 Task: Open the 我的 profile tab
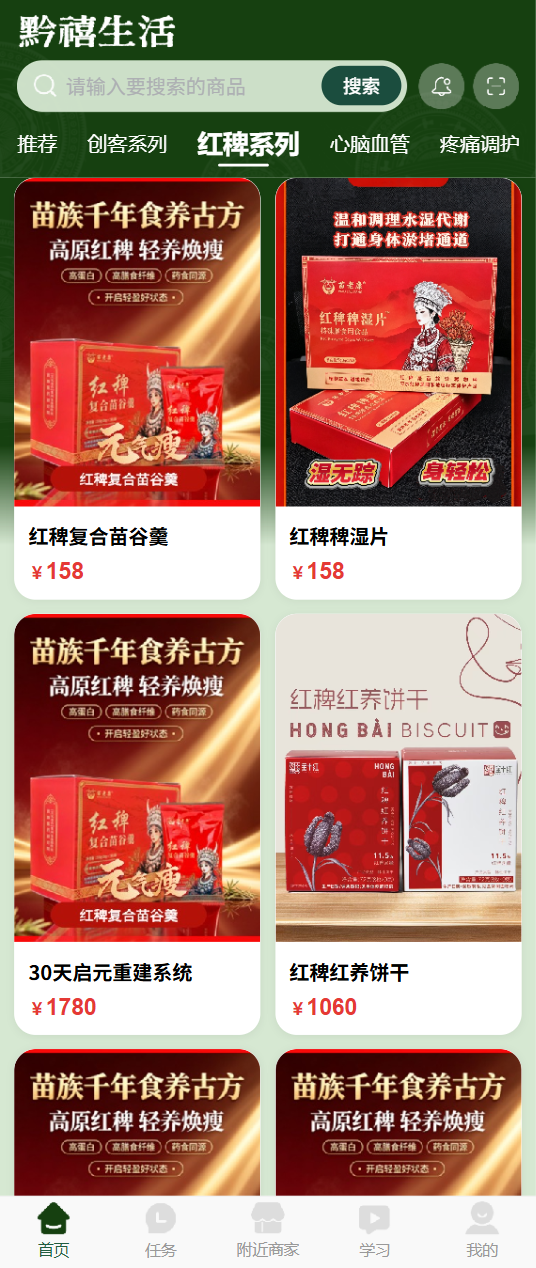(x=482, y=1231)
